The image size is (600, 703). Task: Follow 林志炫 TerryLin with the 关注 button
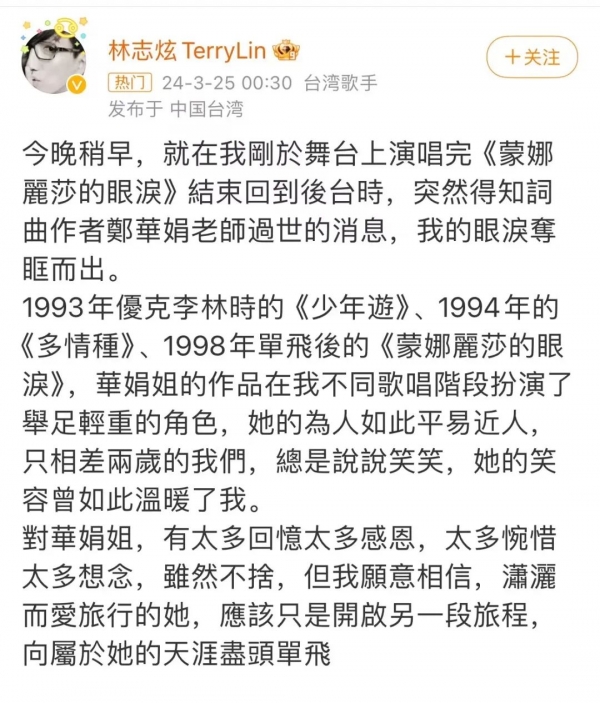click(532, 58)
